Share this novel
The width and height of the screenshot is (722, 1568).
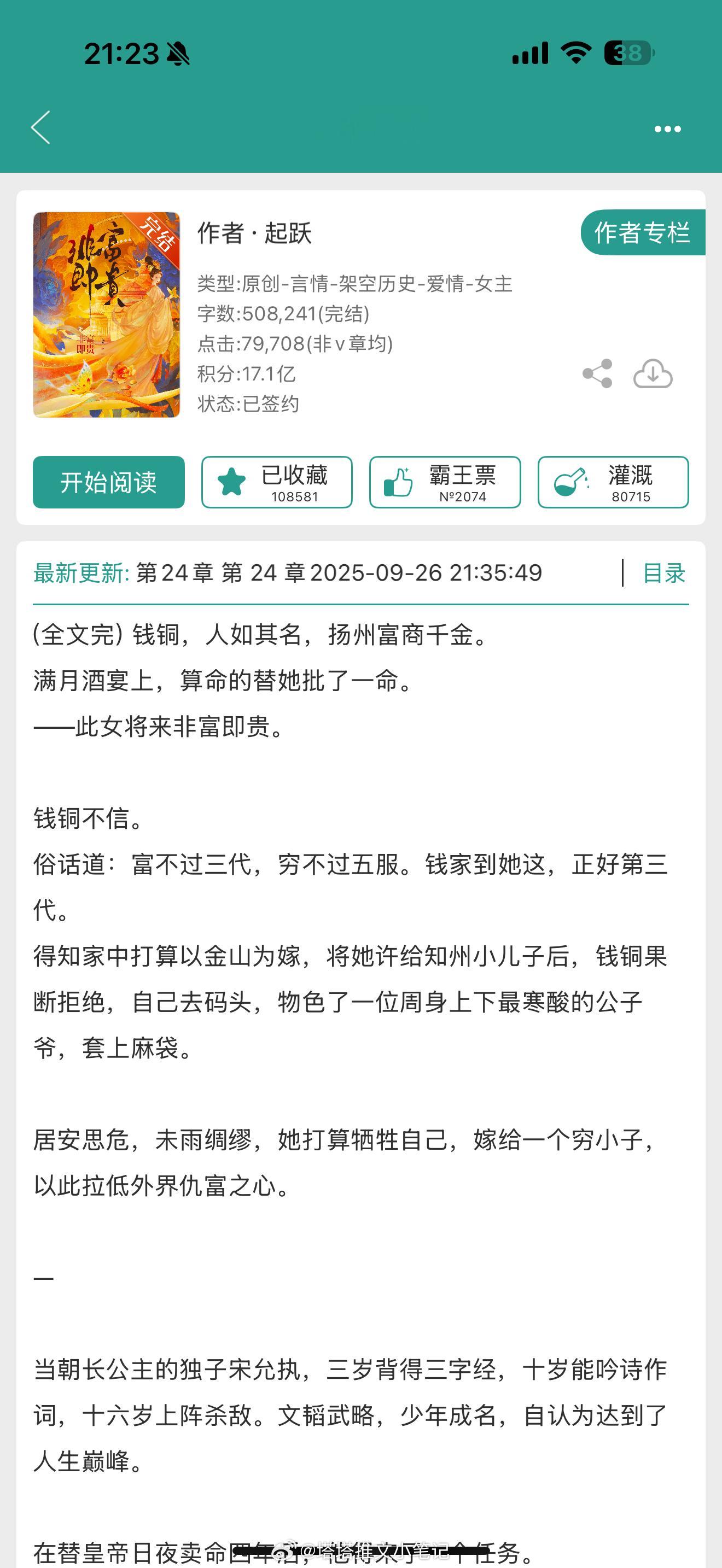(597, 374)
